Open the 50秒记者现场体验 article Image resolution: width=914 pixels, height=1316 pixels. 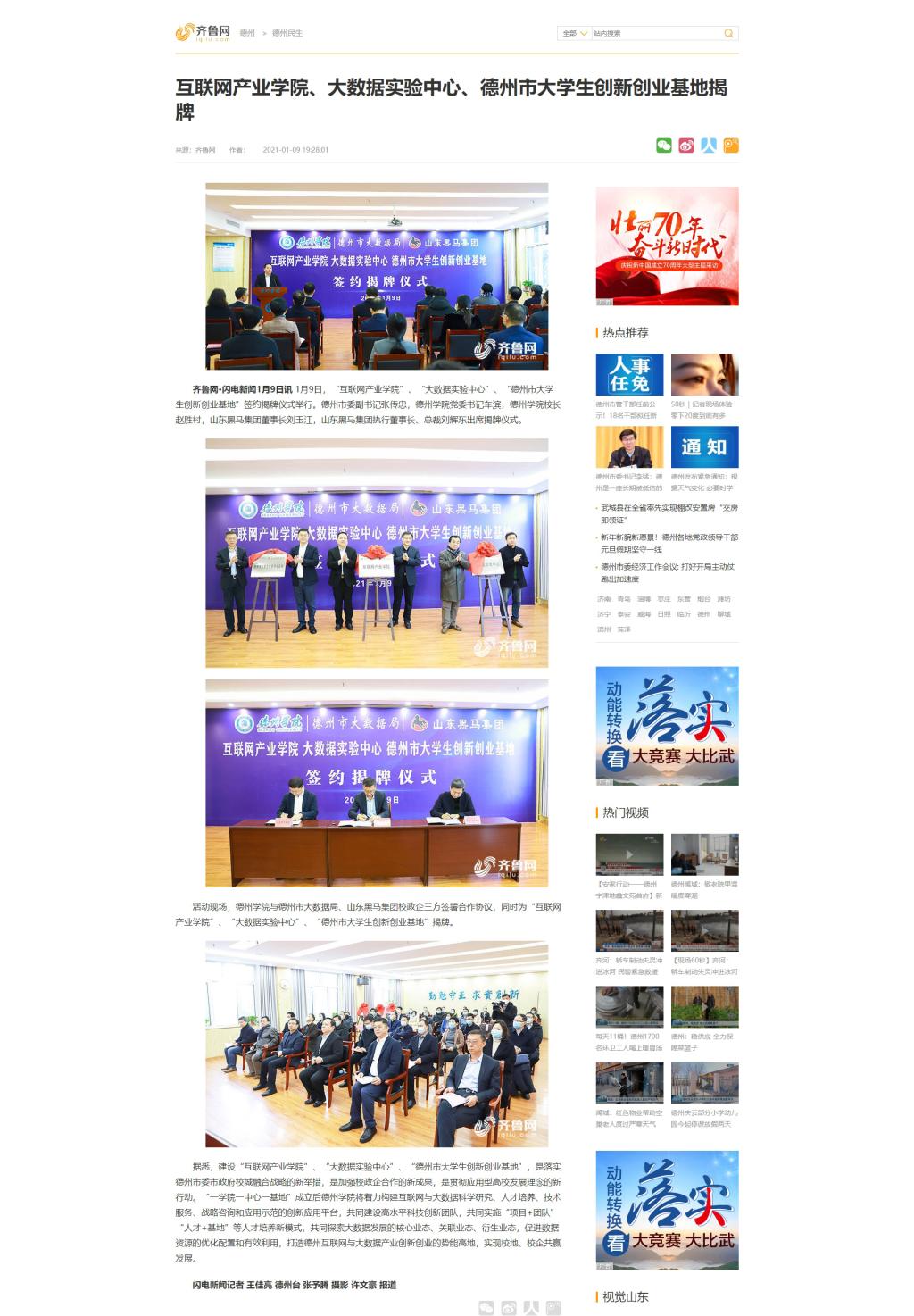click(704, 375)
